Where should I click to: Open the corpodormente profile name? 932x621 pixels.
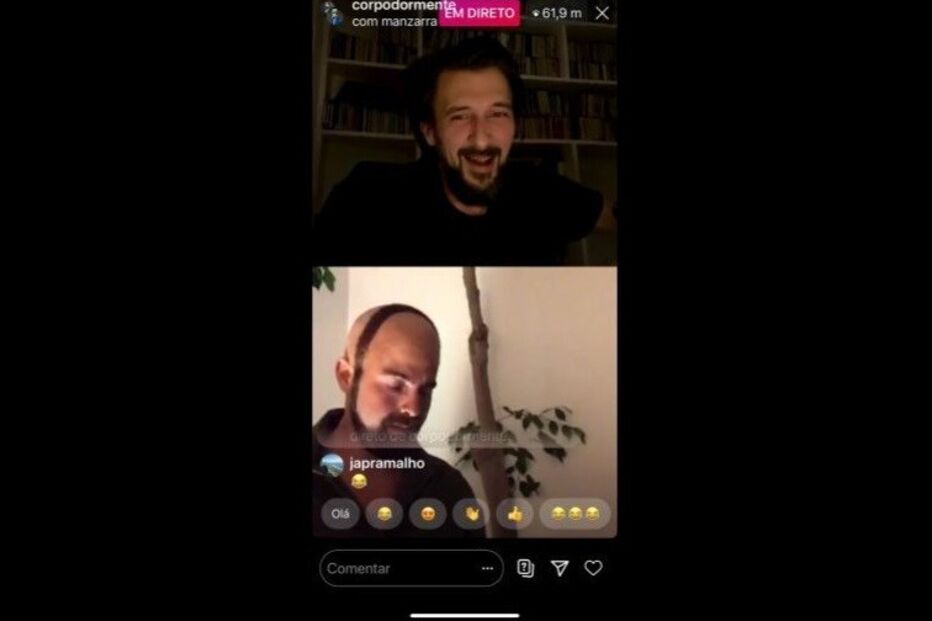pyautogui.click(x=395, y=6)
